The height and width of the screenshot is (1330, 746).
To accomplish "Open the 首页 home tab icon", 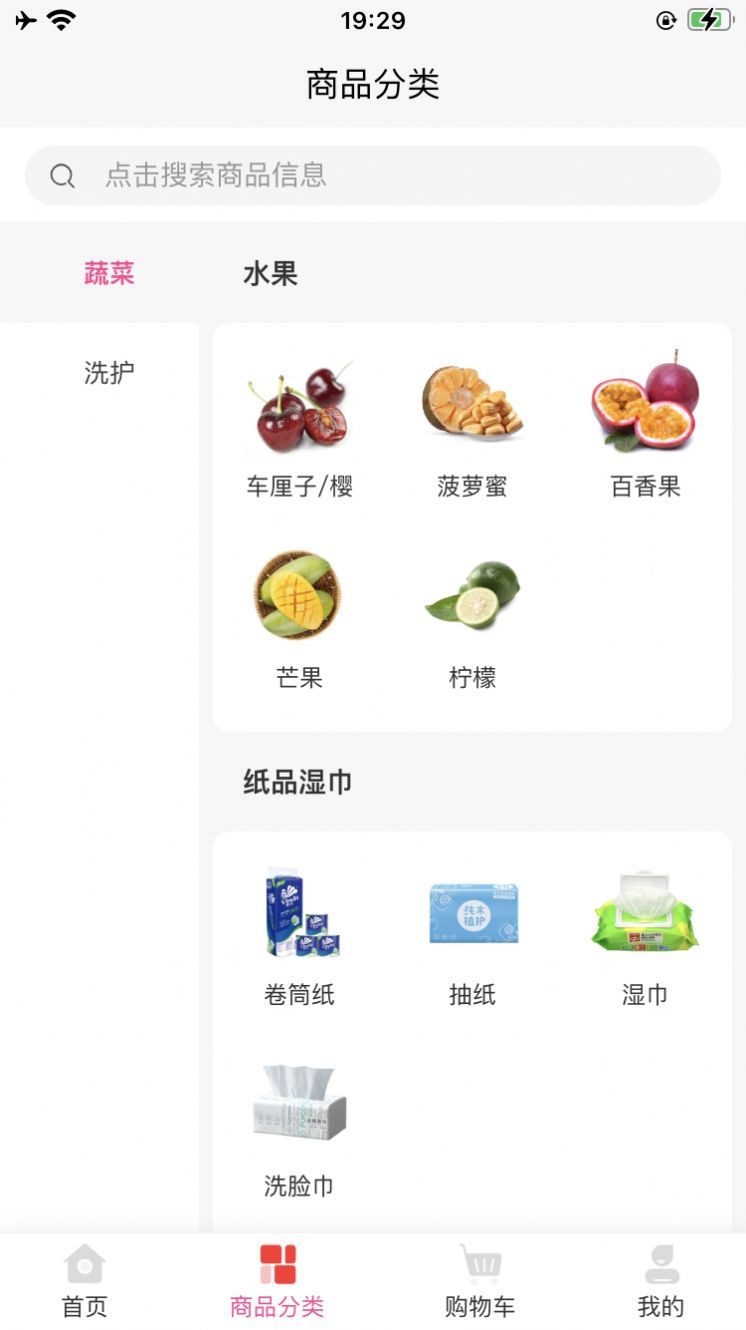I will coord(84,1264).
